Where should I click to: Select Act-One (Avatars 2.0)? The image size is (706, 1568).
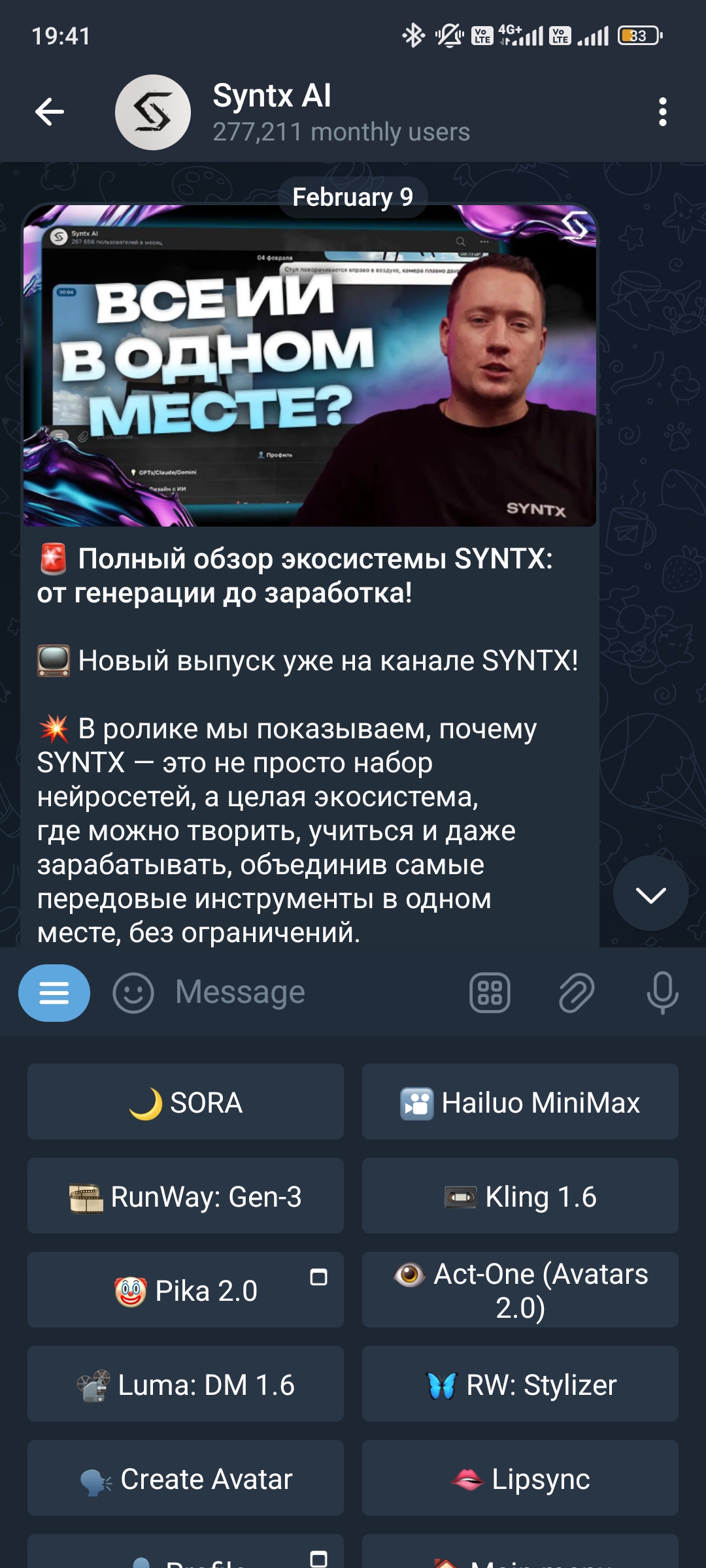click(x=520, y=1290)
